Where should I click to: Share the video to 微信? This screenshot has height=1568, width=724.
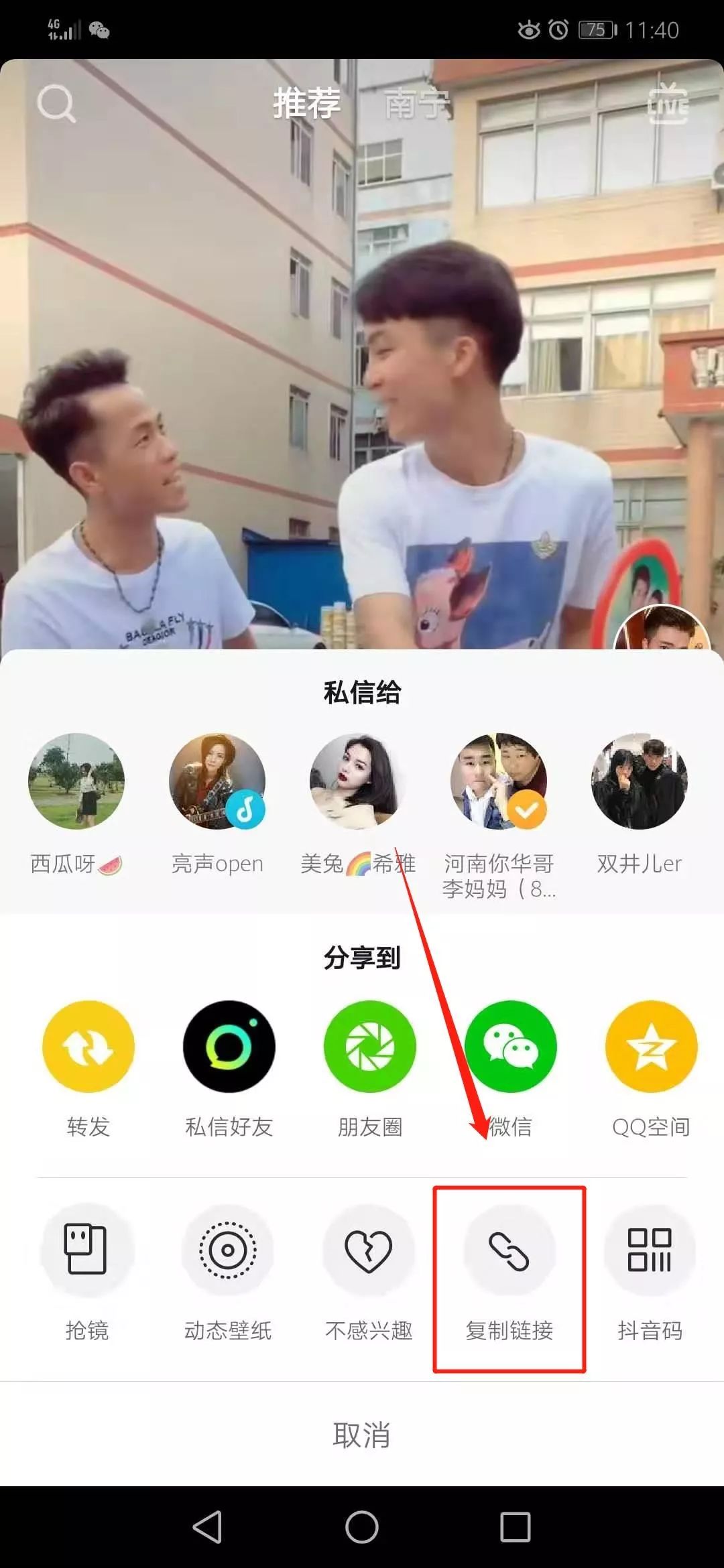point(511,1047)
